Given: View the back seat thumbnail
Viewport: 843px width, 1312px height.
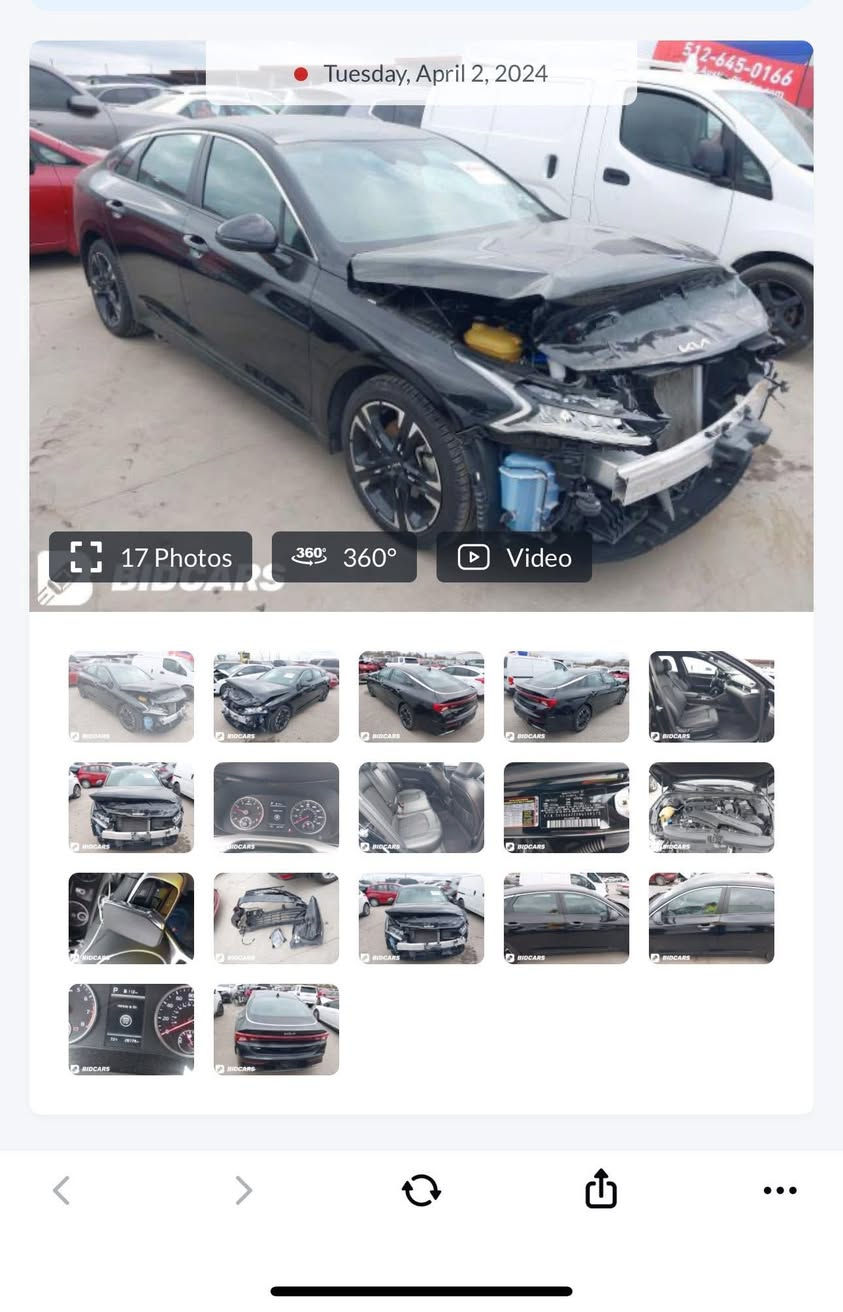Looking at the screenshot, I should (x=421, y=808).
